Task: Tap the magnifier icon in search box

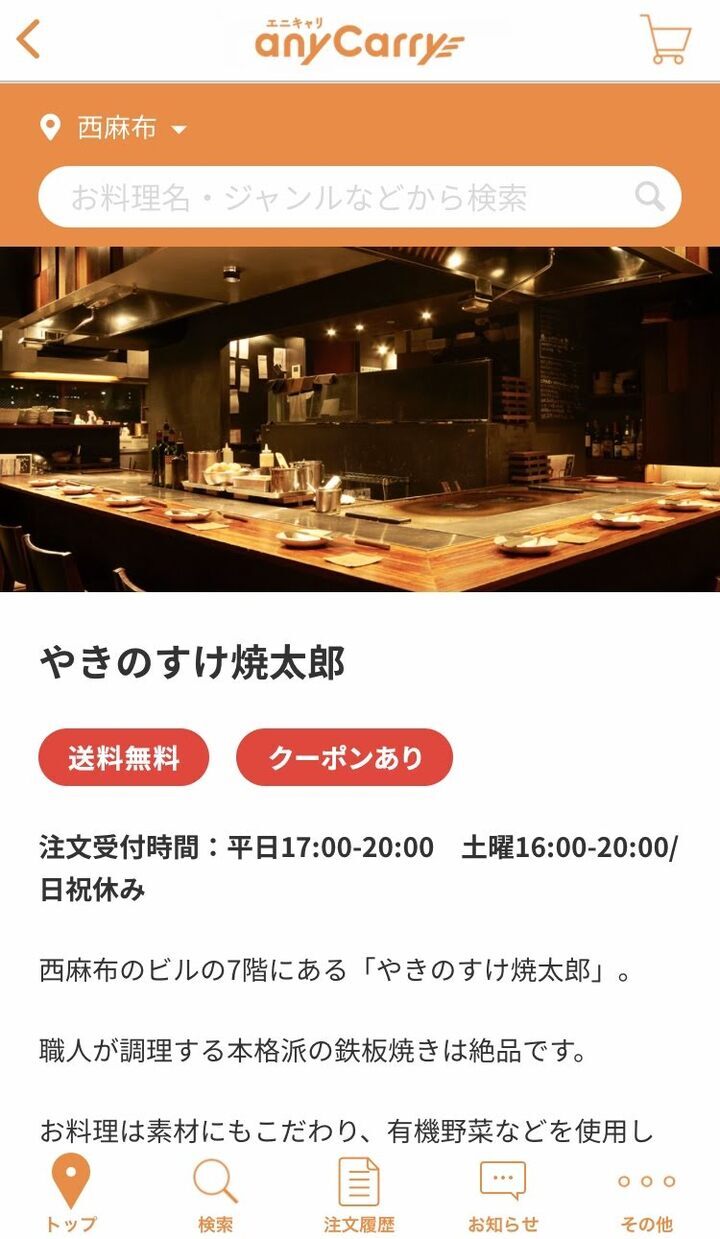Action: [650, 197]
